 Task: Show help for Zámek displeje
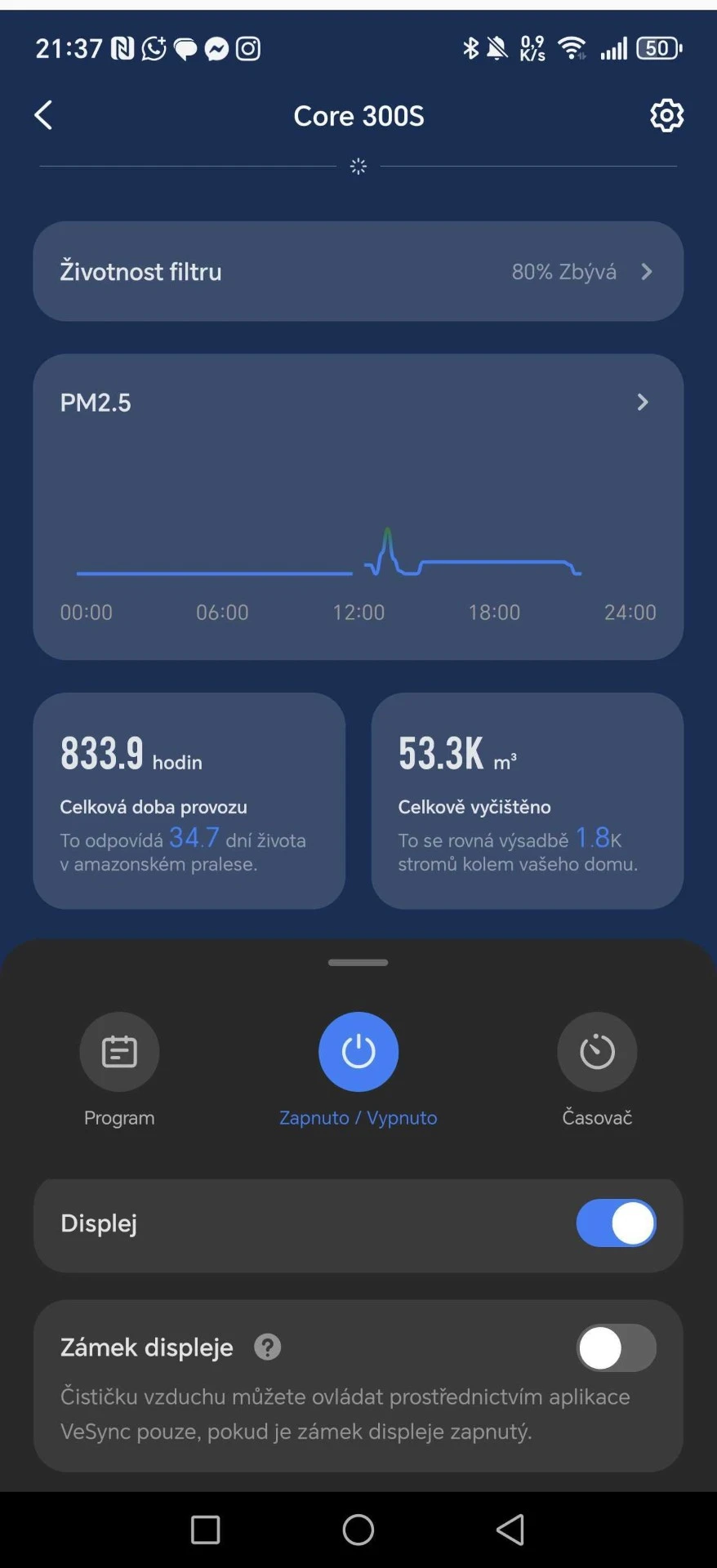[268, 1347]
